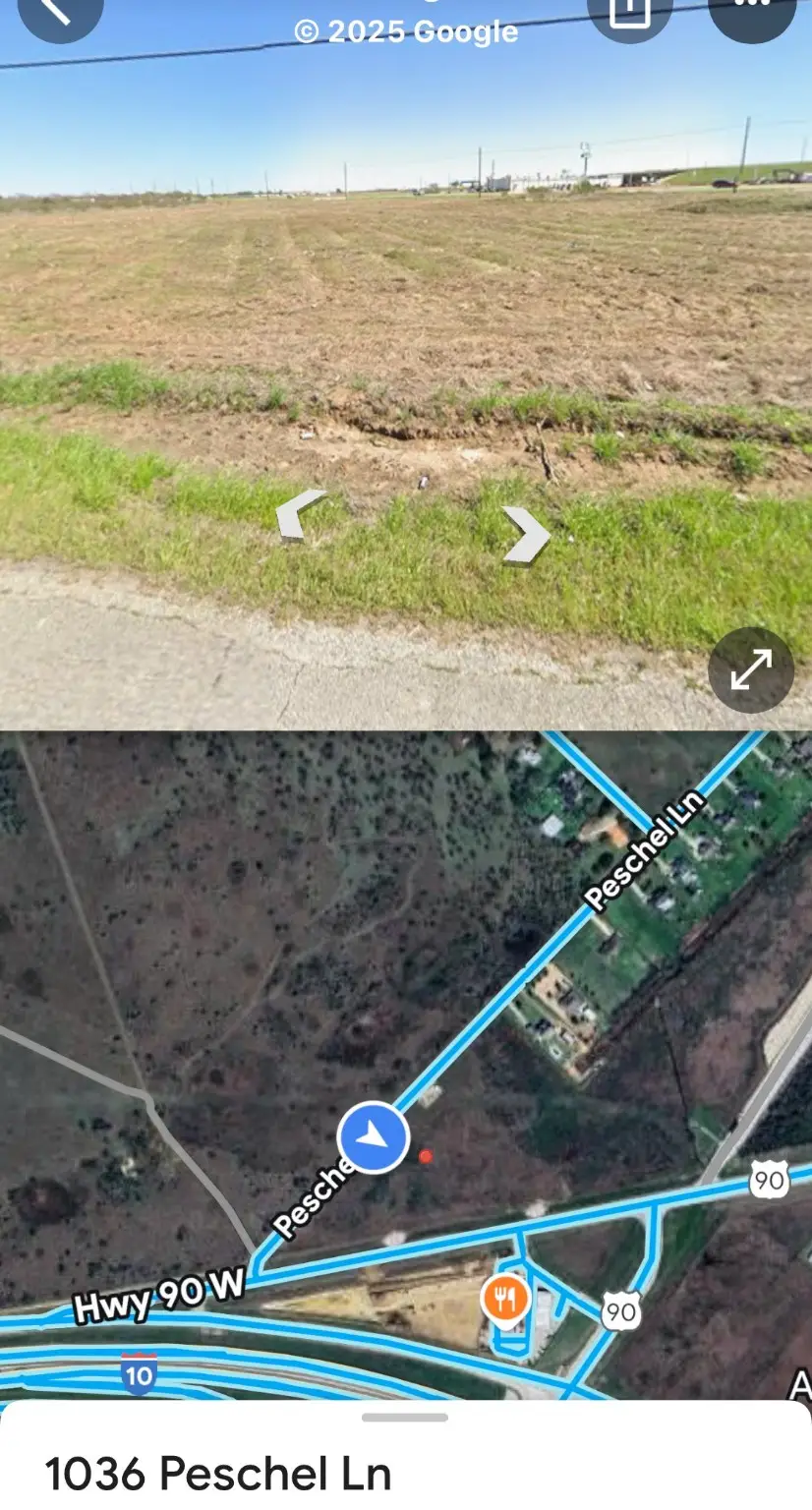Tap the back arrow to exit Street View
The height and width of the screenshot is (1510, 812).
pyautogui.click(x=61, y=14)
